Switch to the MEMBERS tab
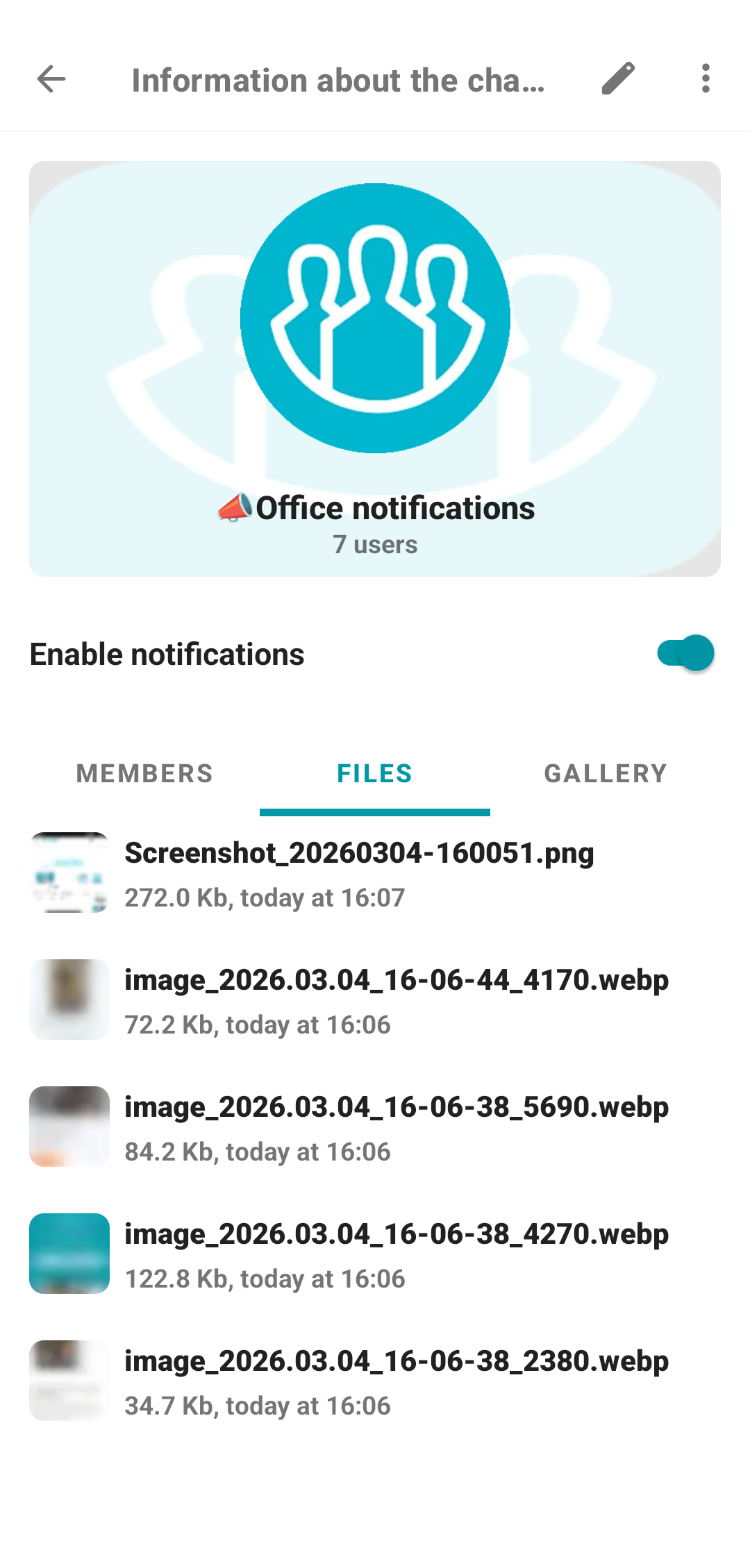Viewport: 750px width, 1568px height. point(144,773)
